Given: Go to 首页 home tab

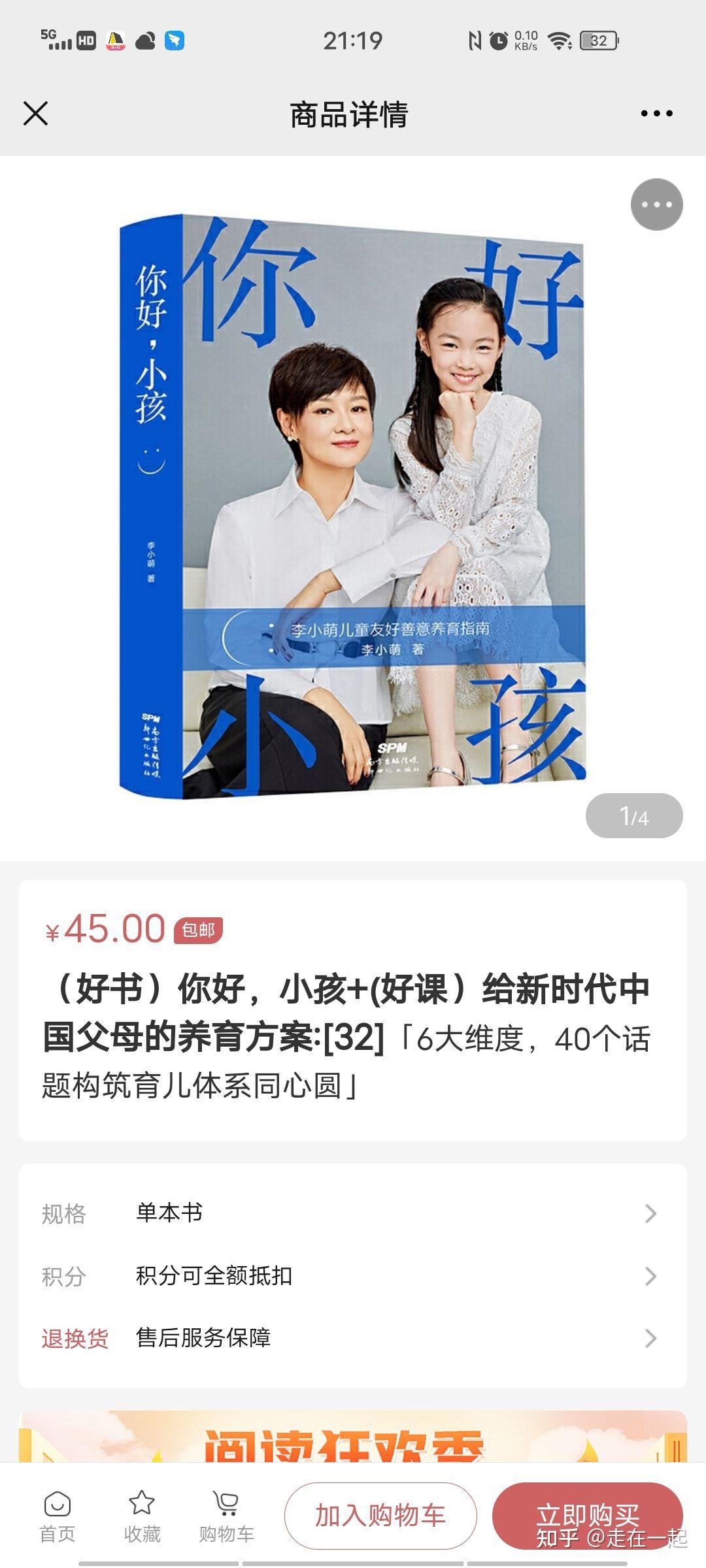Looking at the screenshot, I should (58, 1516).
